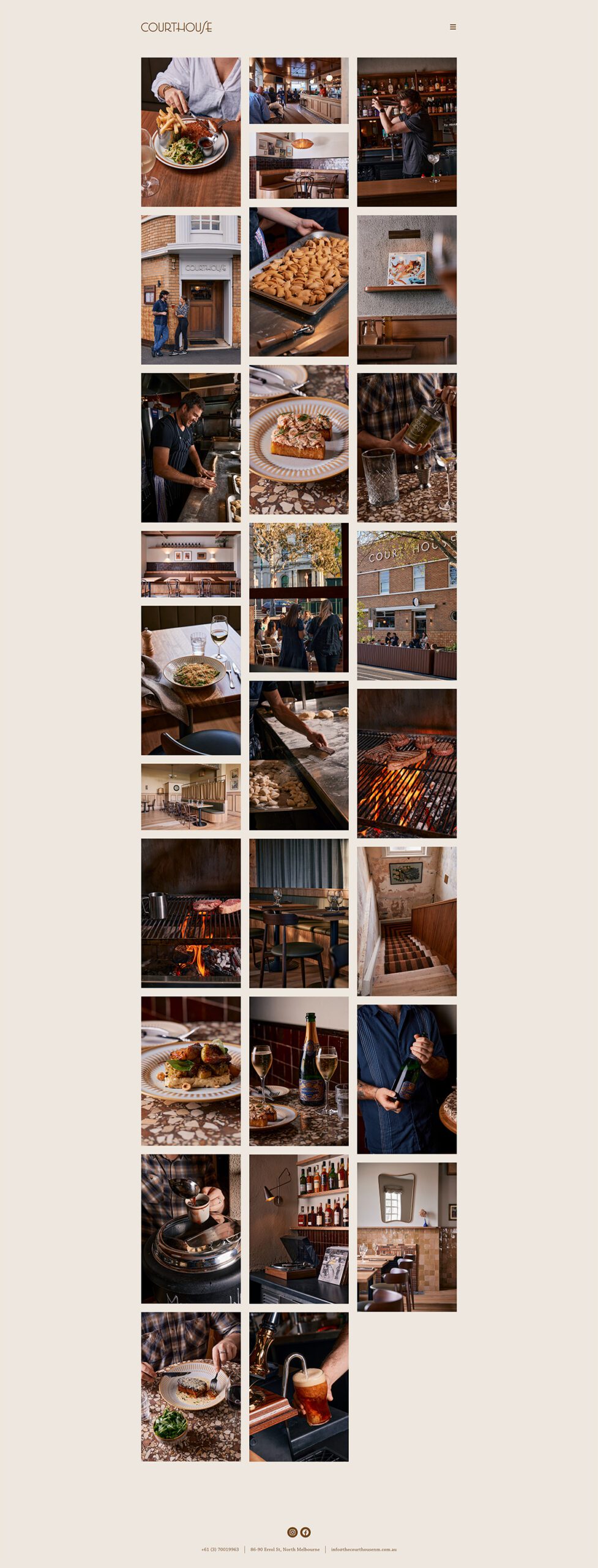This screenshot has height=1568, width=598.
Task: View the beer being poured photo
Action: click(299, 1387)
